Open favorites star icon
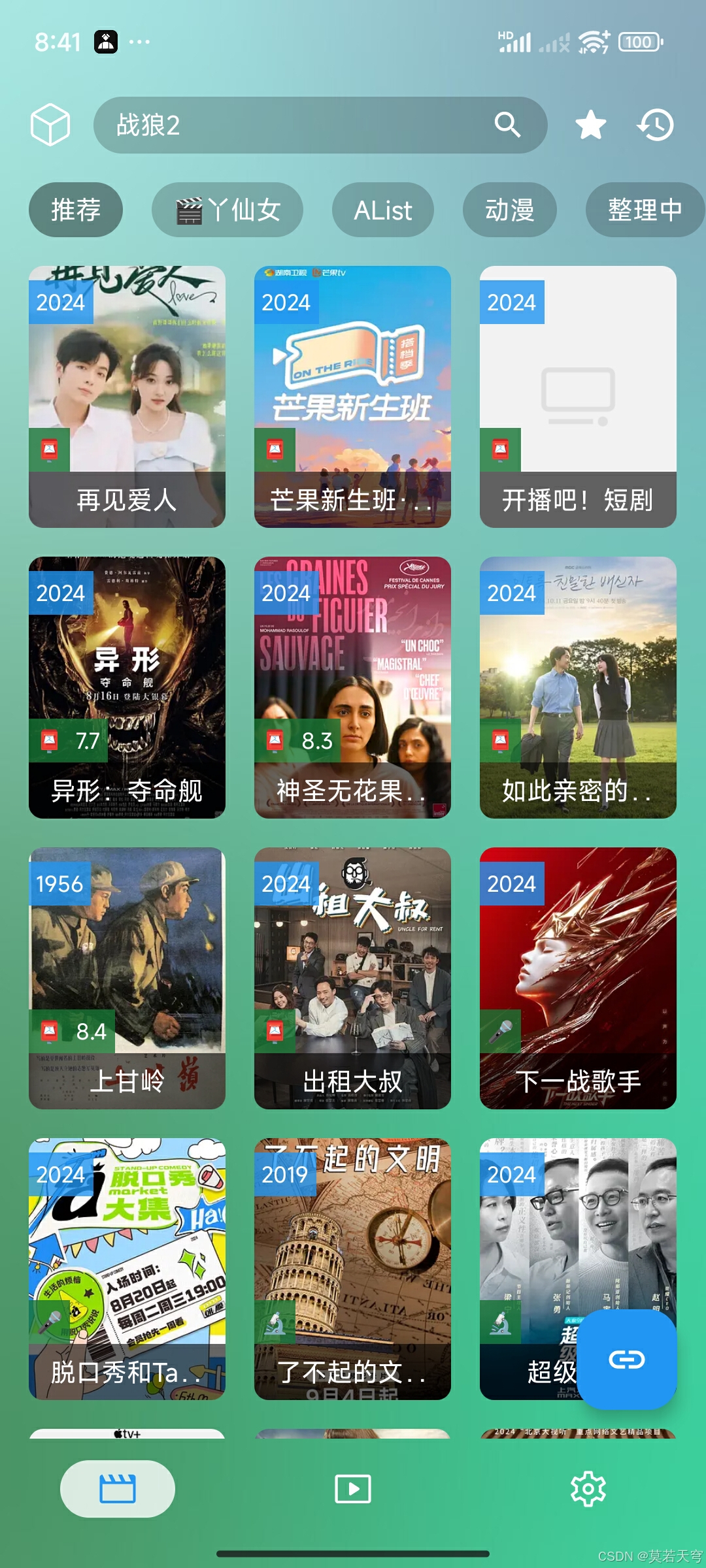706x1568 pixels. (590, 125)
